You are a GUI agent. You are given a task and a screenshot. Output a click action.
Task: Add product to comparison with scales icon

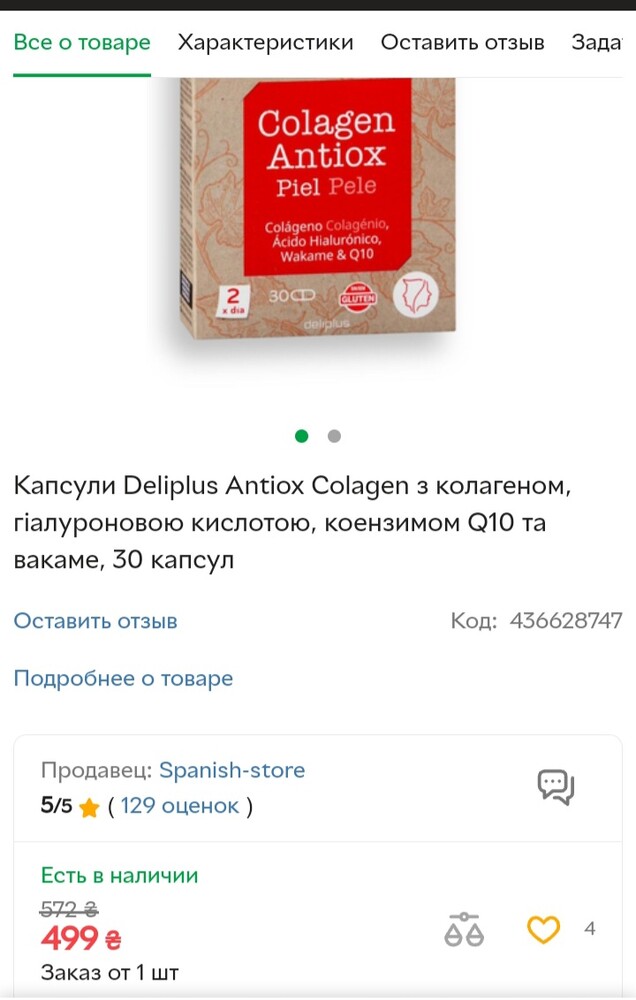pos(463,930)
